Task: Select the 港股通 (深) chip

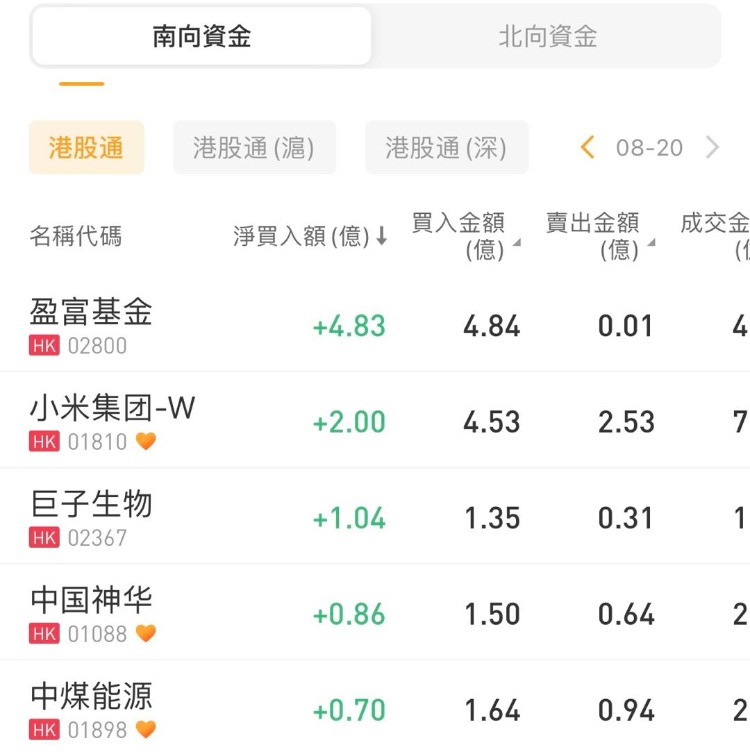Action: 446,148
